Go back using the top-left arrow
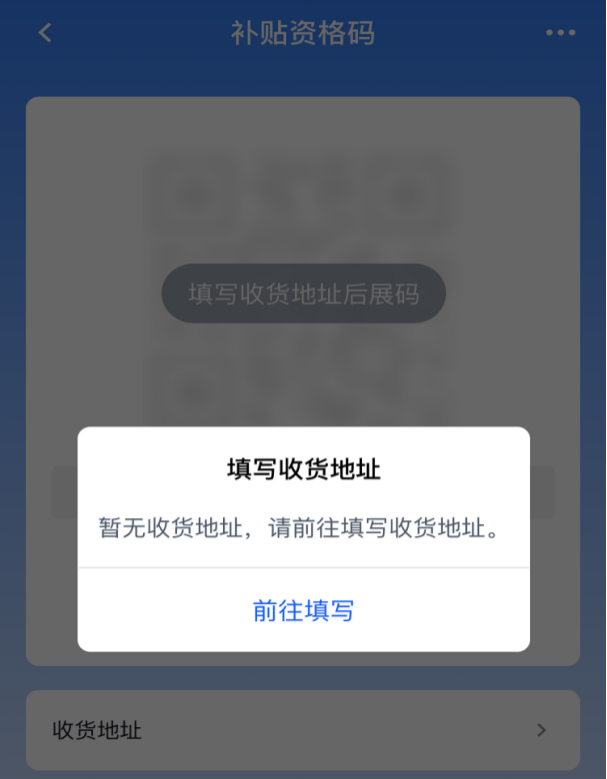Viewport: 607px width, 779px height. 45,33
